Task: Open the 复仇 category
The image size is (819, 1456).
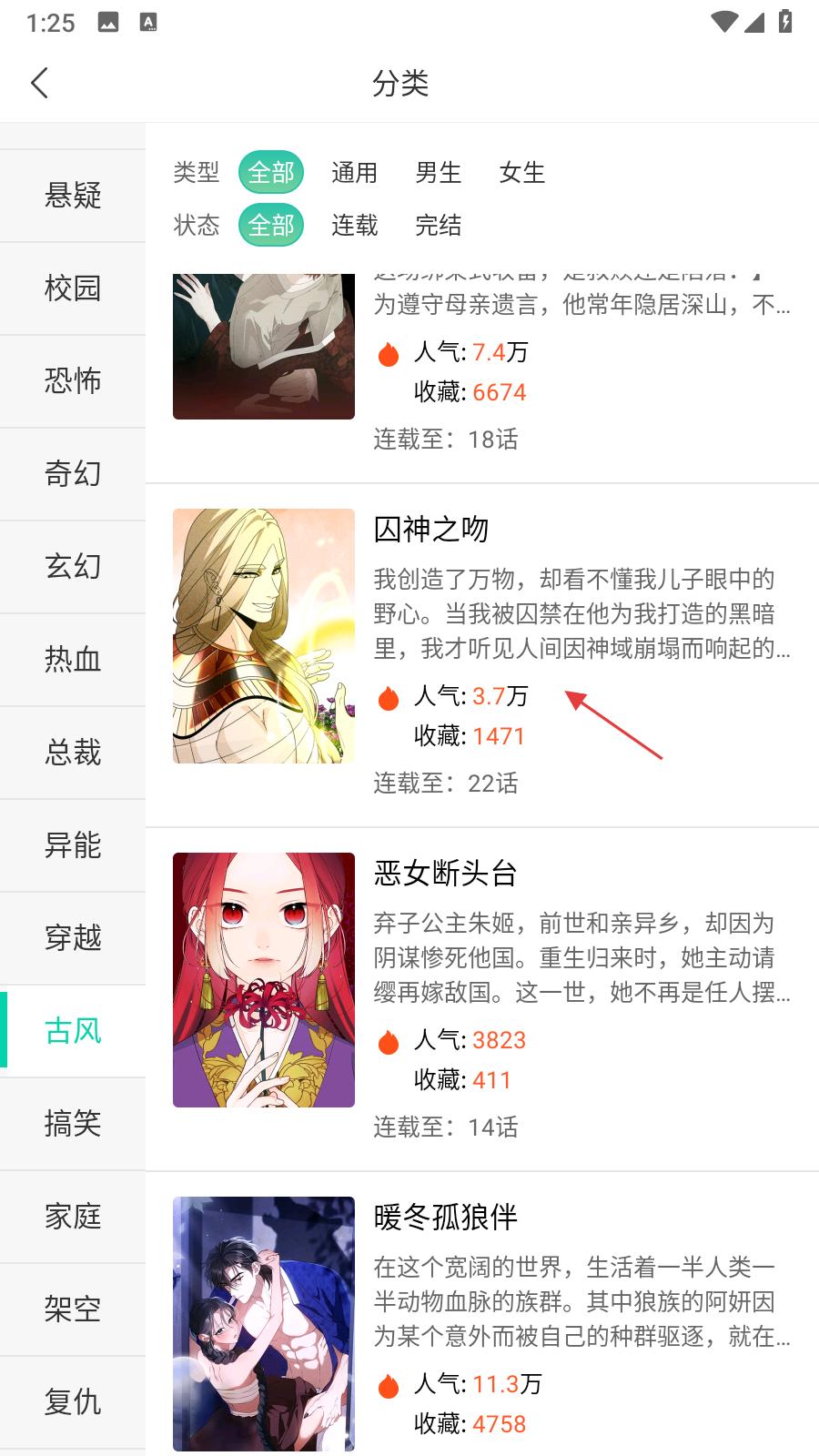Action: coord(73,1402)
